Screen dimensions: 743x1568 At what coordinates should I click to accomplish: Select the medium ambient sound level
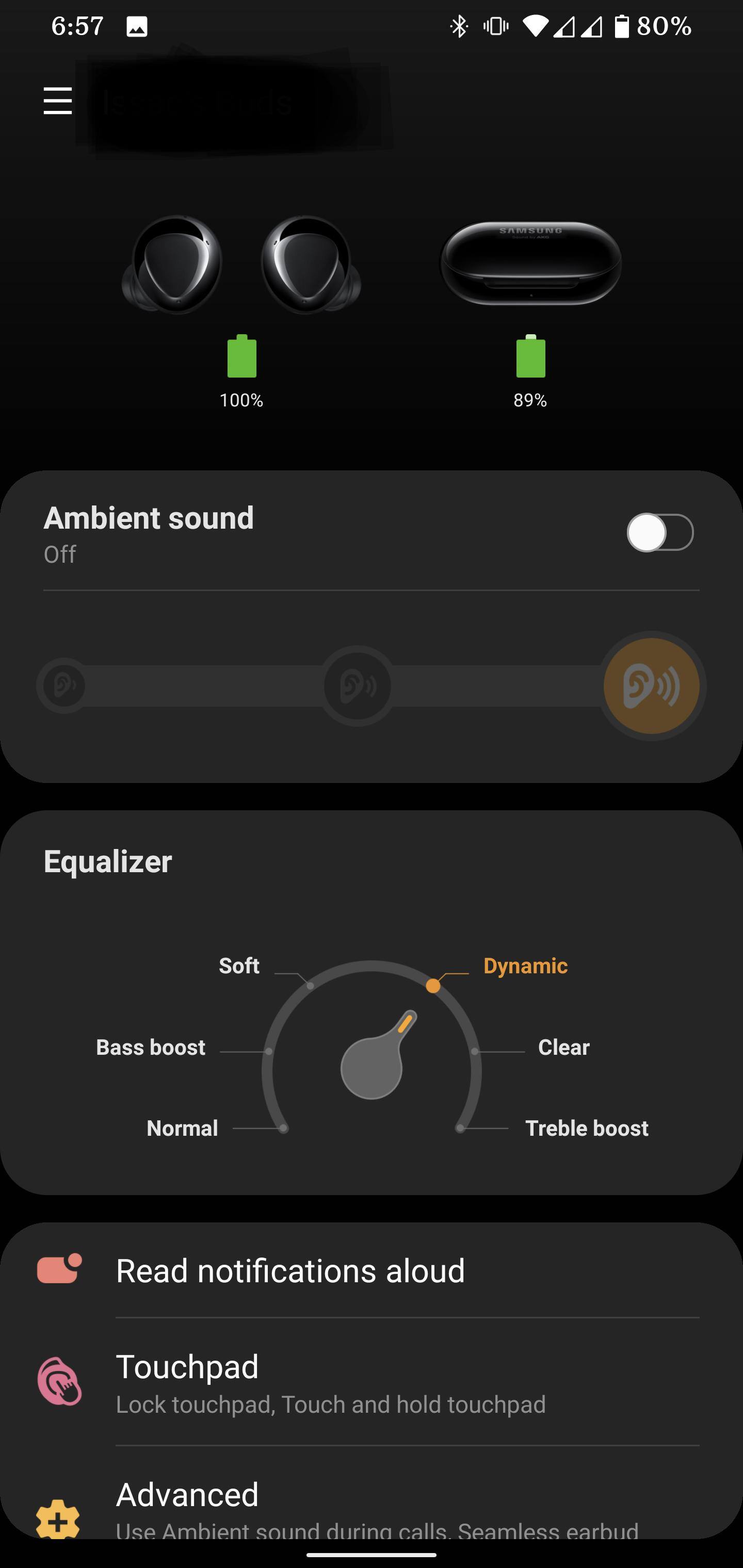pos(358,686)
